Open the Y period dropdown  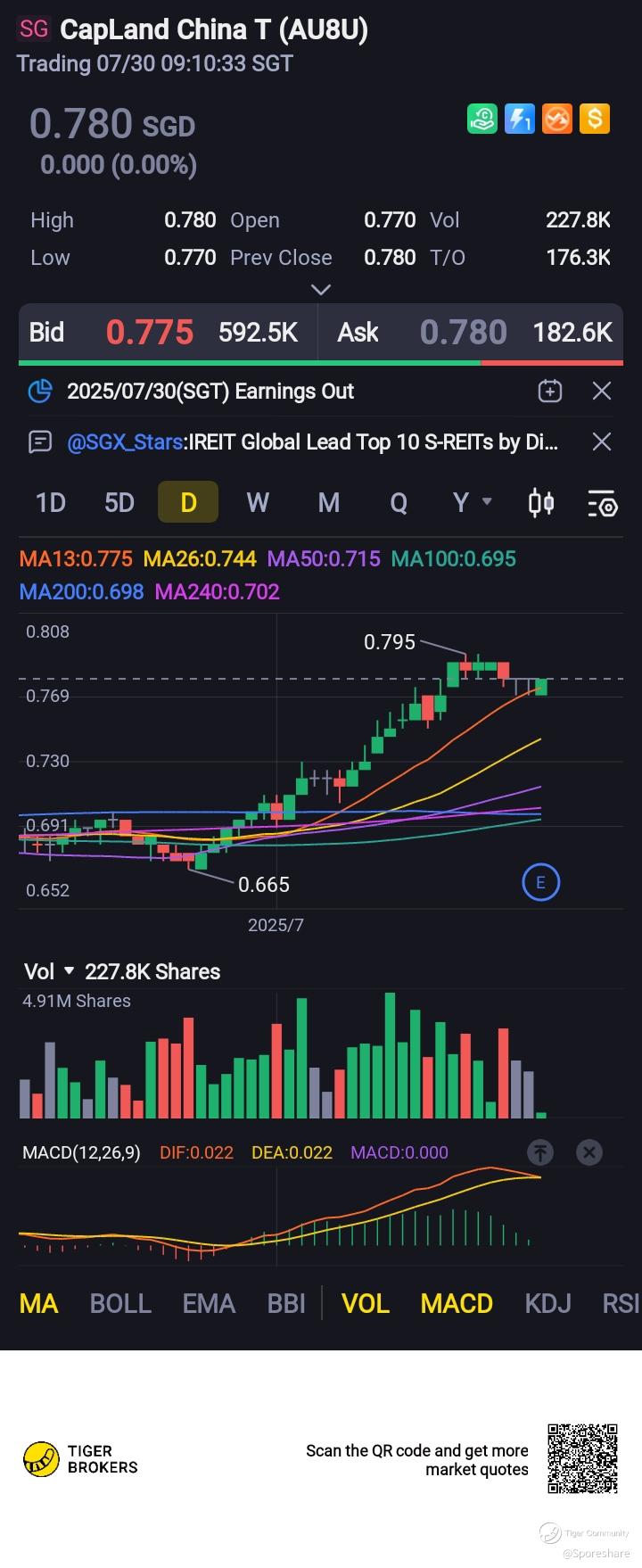click(x=472, y=503)
